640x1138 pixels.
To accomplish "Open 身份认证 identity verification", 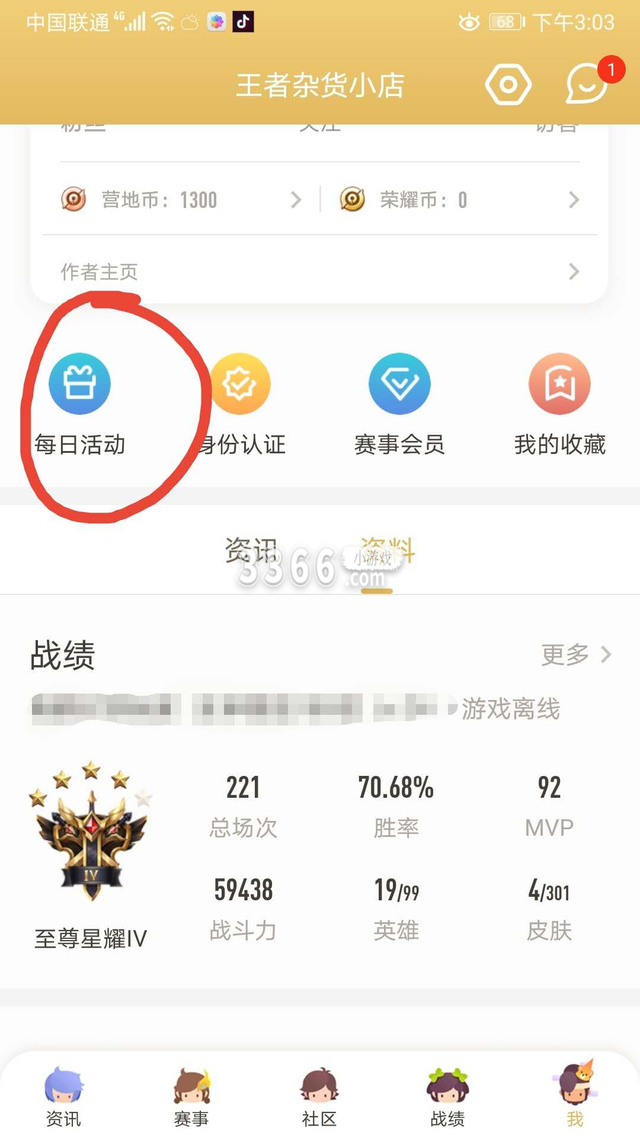I will click(240, 405).
